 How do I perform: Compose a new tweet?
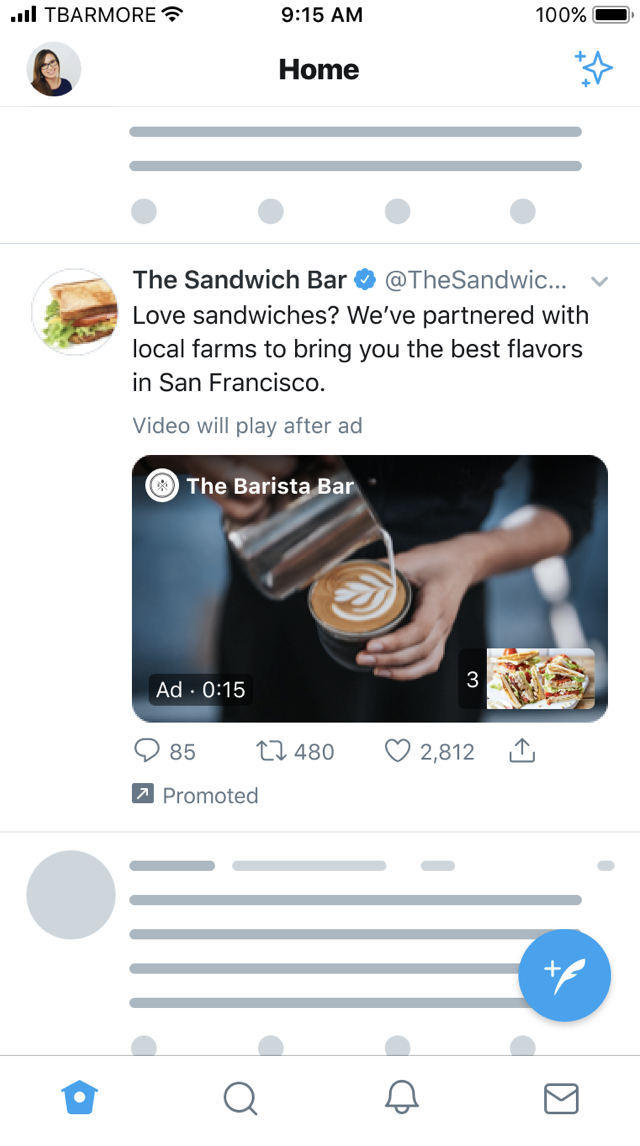(564, 975)
